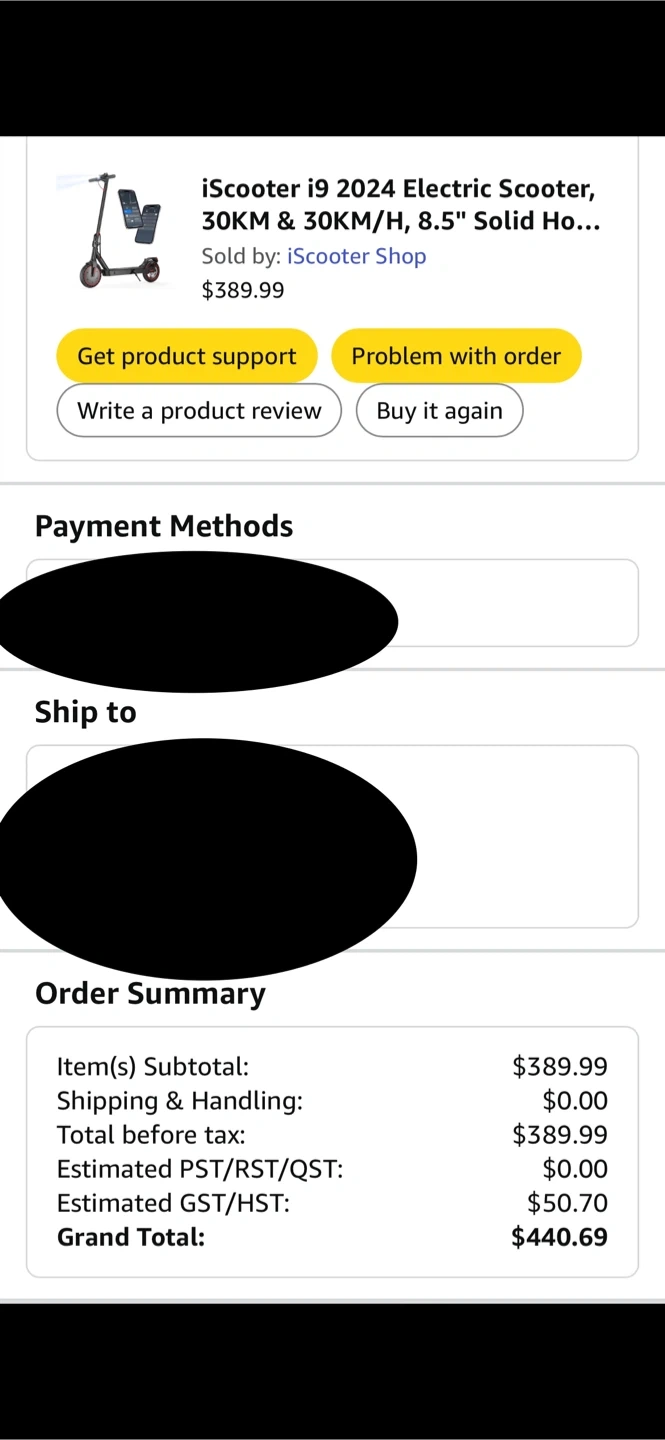The height and width of the screenshot is (1440, 665).
Task: Report a problem with order
Action: coord(456,356)
